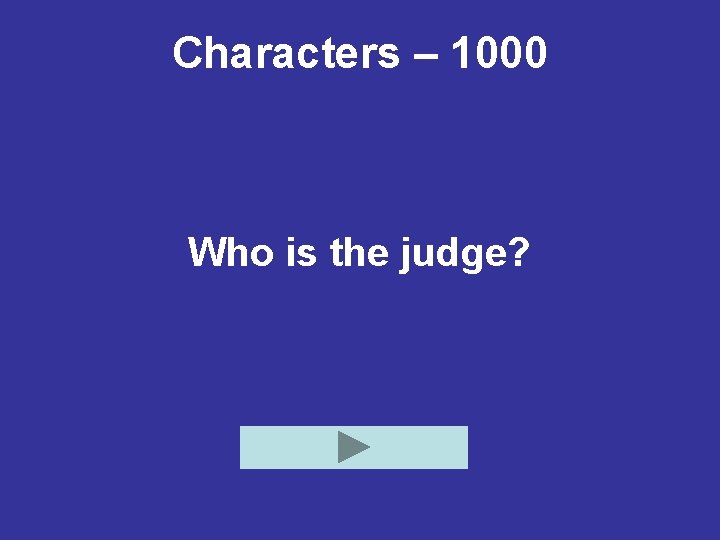Screen dimensions: 720x540
Task: Tap the forward arrow button below the question
Action: 354,447
